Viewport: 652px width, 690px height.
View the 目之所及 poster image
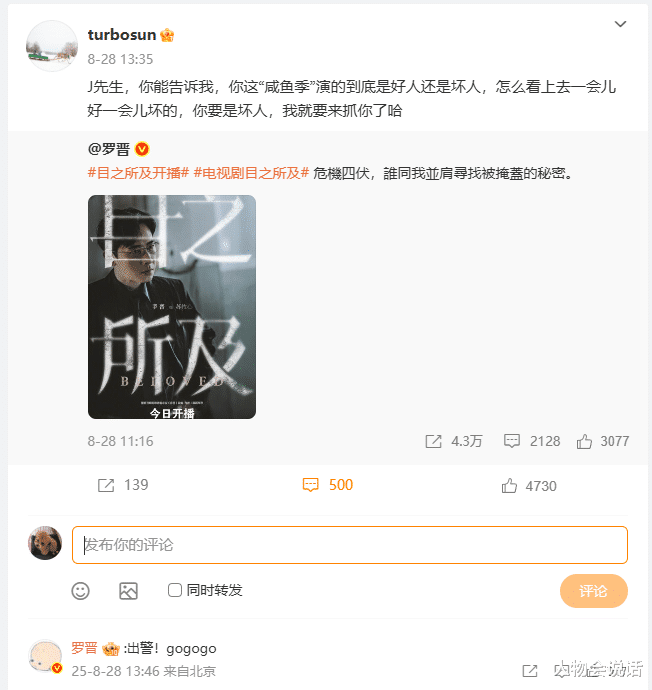coord(172,307)
